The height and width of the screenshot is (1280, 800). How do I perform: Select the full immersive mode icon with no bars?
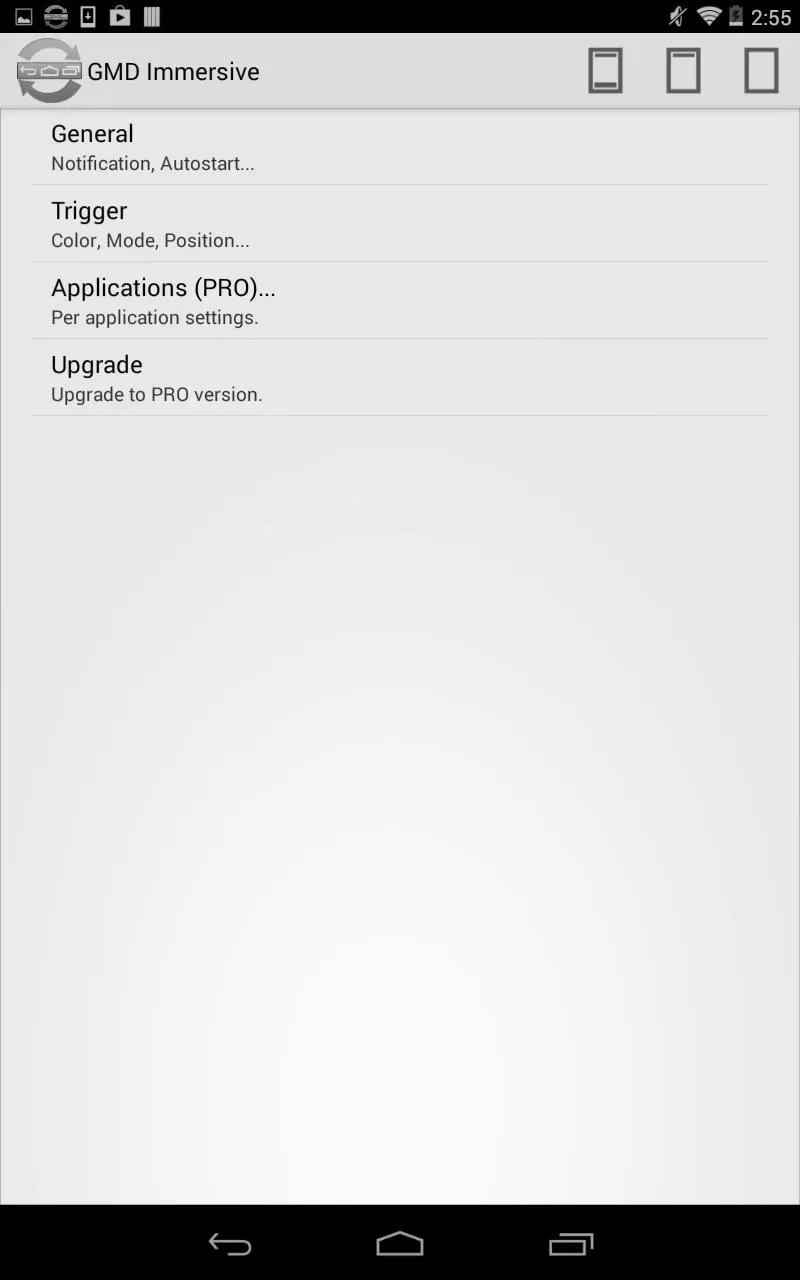click(761, 71)
